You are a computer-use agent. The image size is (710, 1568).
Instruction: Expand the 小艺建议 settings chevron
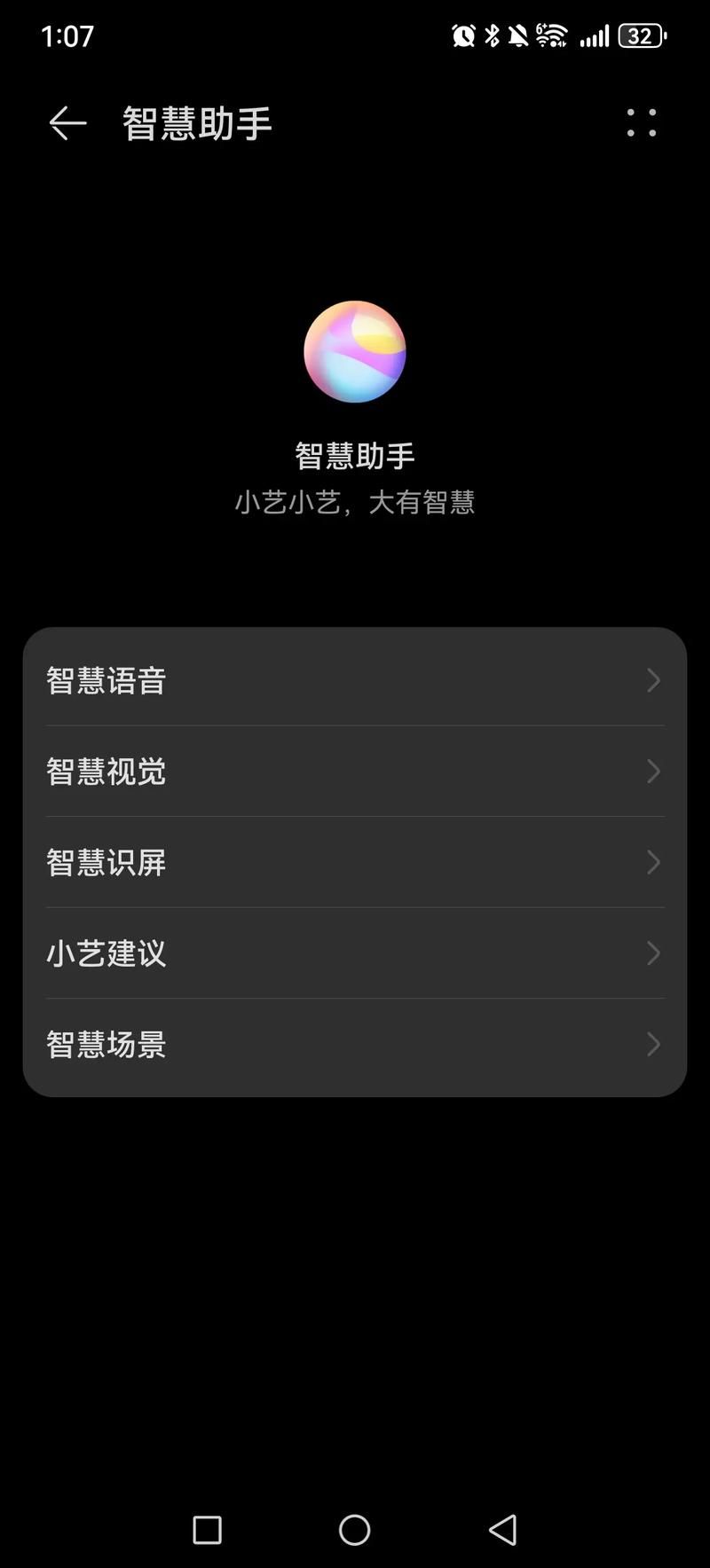tap(653, 953)
